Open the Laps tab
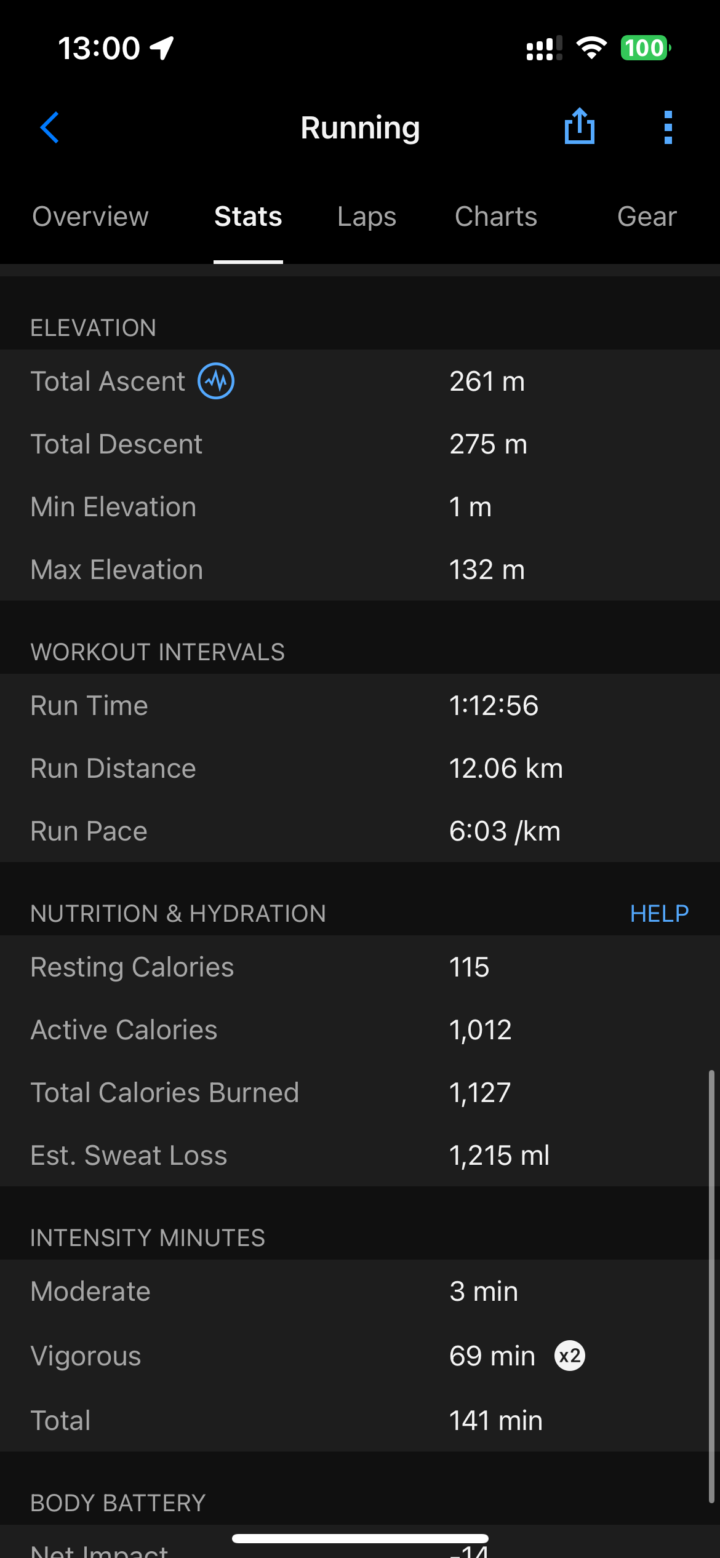This screenshot has height=1558, width=720. (x=367, y=217)
